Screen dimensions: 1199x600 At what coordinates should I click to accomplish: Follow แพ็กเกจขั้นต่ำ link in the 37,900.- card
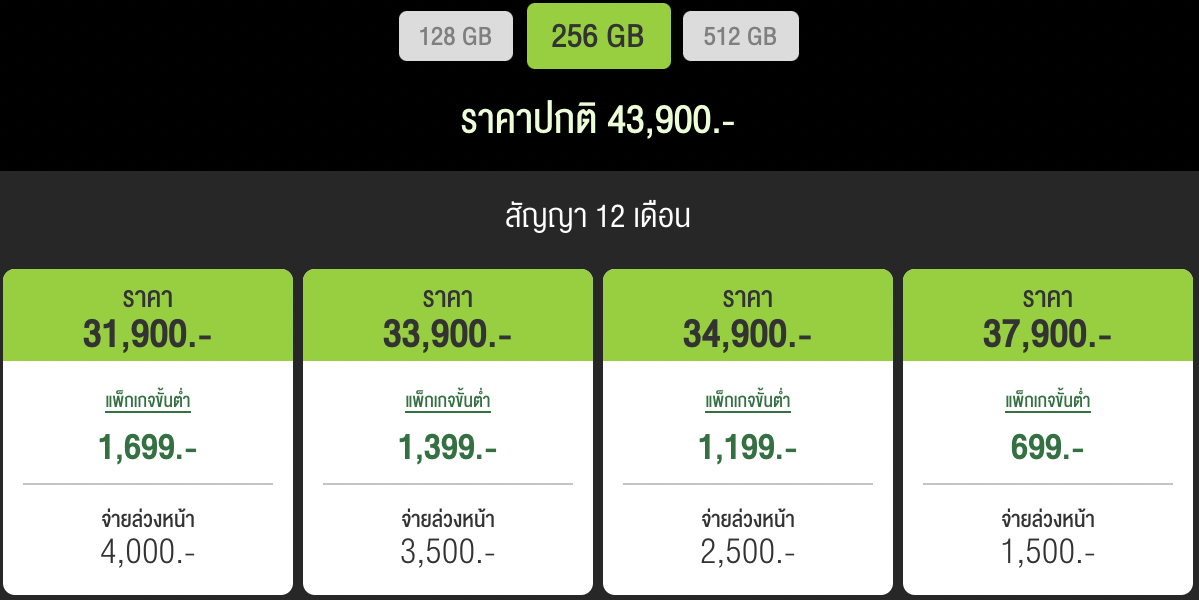coord(1048,402)
